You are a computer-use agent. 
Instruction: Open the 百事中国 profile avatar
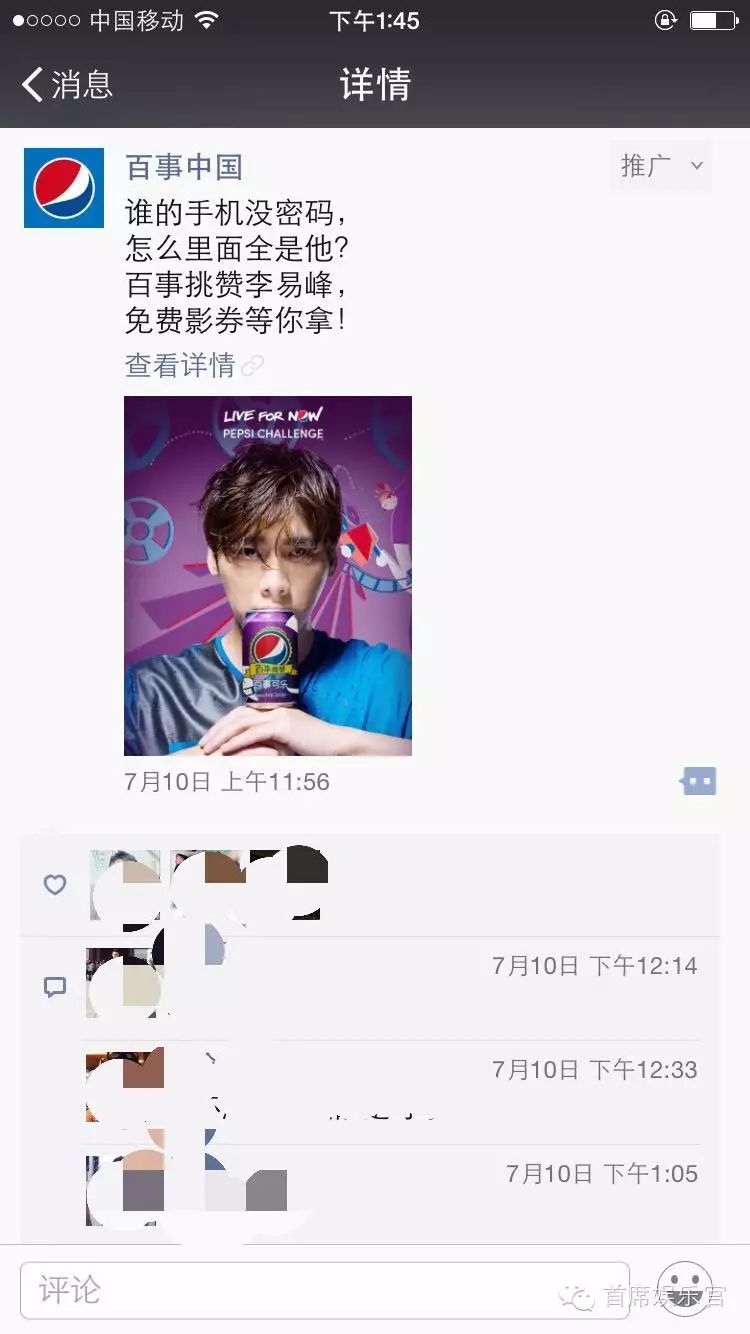[64, 188]
